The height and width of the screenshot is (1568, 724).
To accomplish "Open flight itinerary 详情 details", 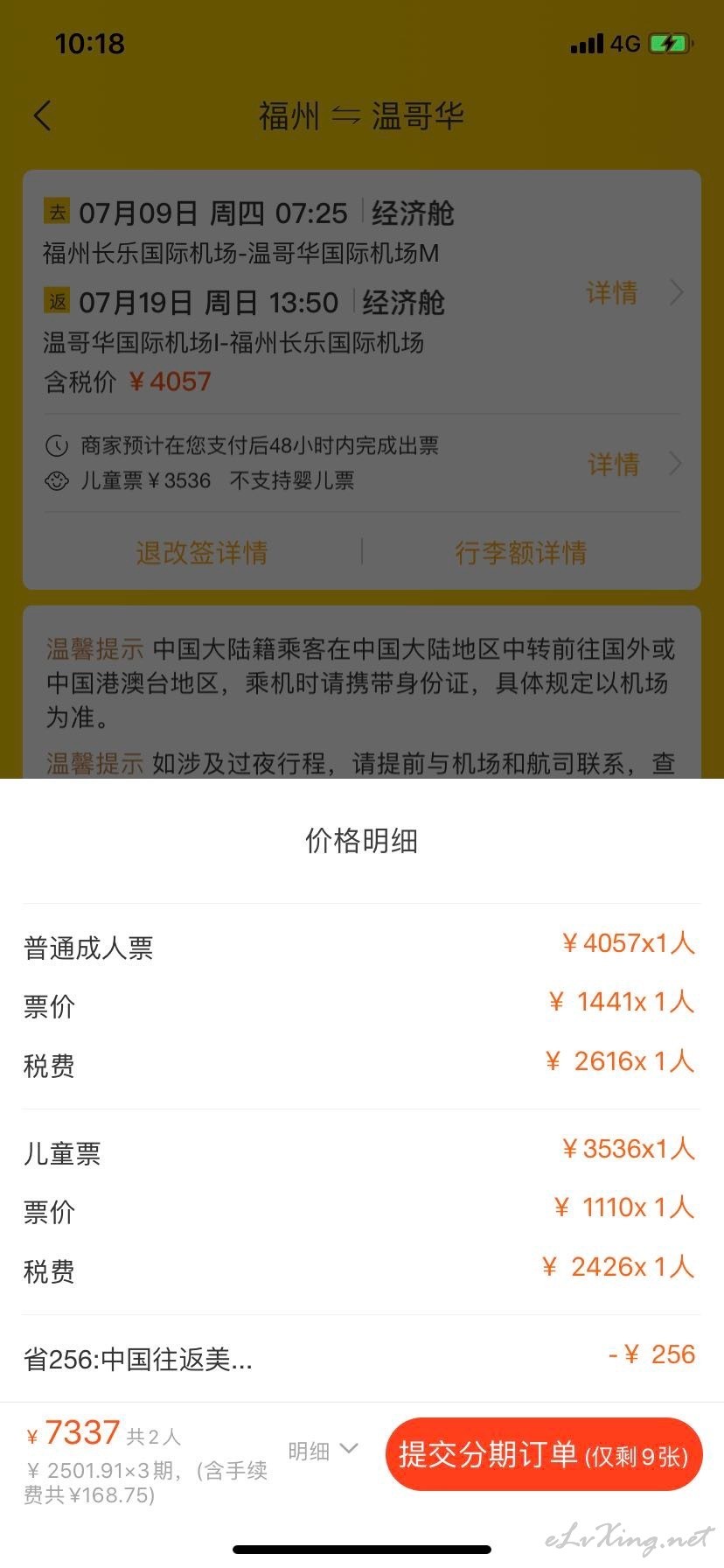I will click(634, 293).
